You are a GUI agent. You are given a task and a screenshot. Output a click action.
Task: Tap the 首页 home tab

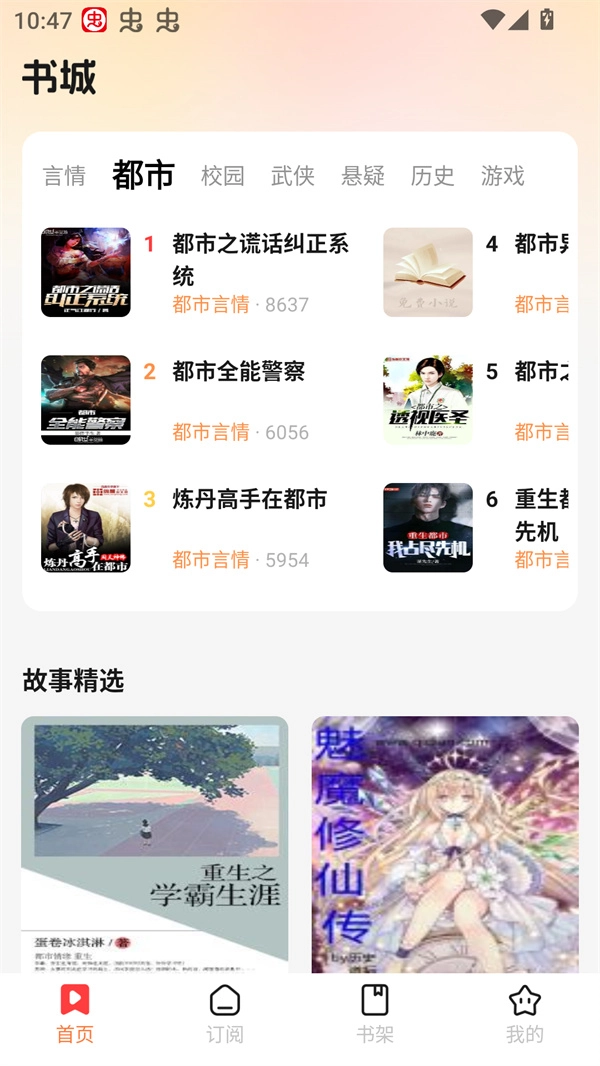click(x=75, y=1014)
